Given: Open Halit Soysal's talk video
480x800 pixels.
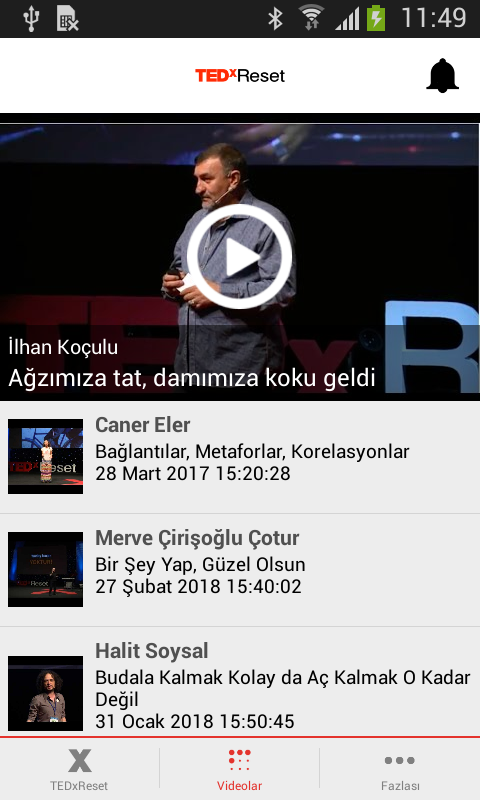Looking at the screenshot, I should [240, 682].
